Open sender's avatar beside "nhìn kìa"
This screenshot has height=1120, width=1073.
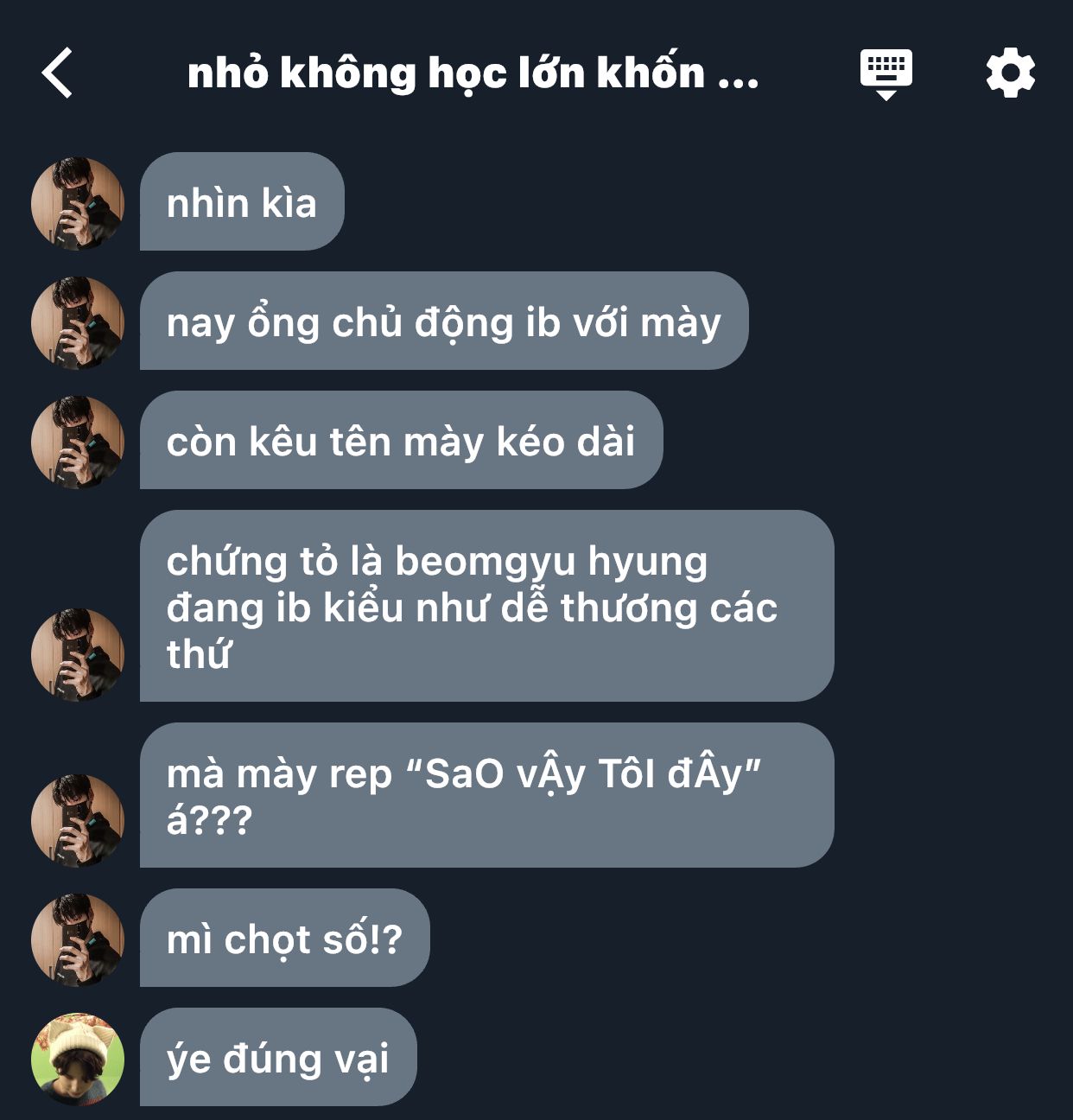(78, 203)
